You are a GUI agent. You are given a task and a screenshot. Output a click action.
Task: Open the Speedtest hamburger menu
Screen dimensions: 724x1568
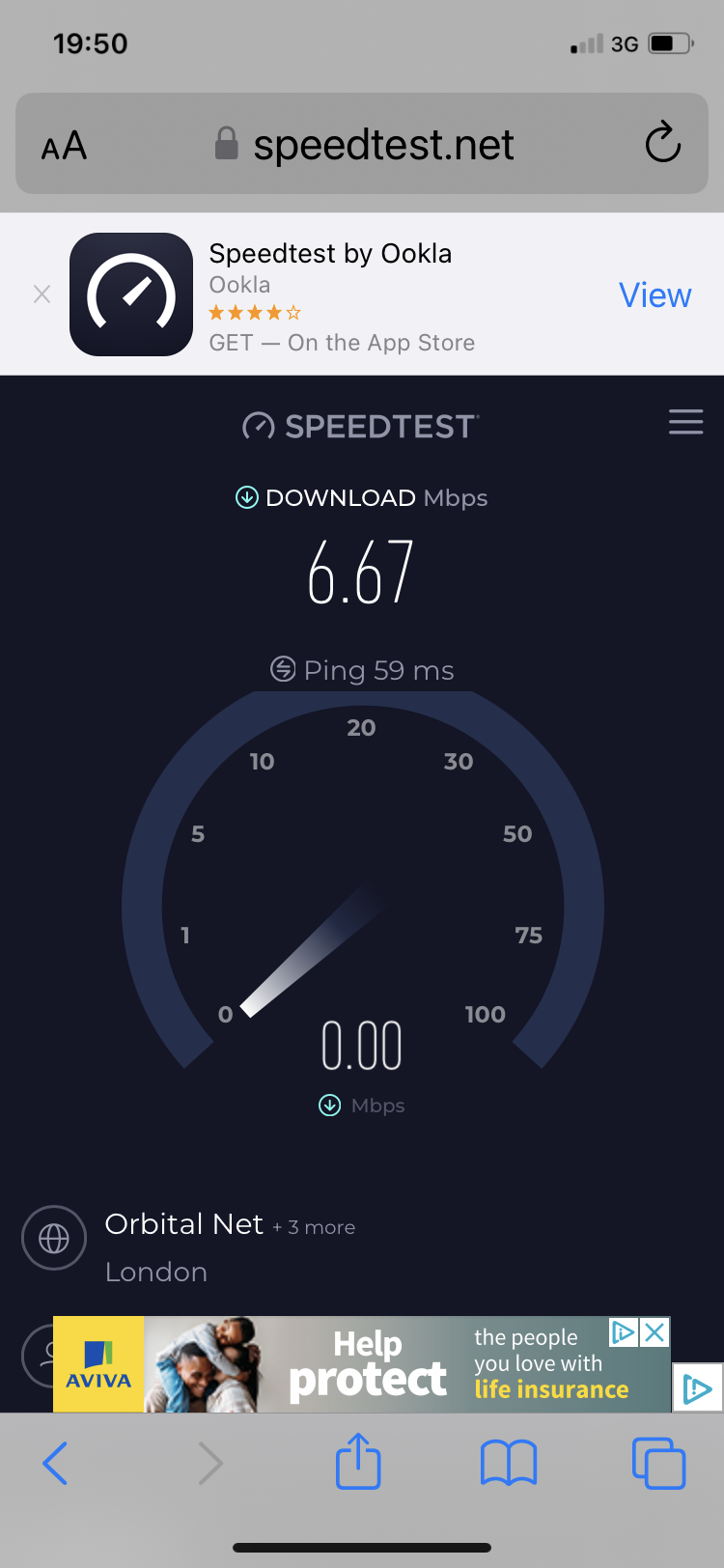click(x=685, y=421)
